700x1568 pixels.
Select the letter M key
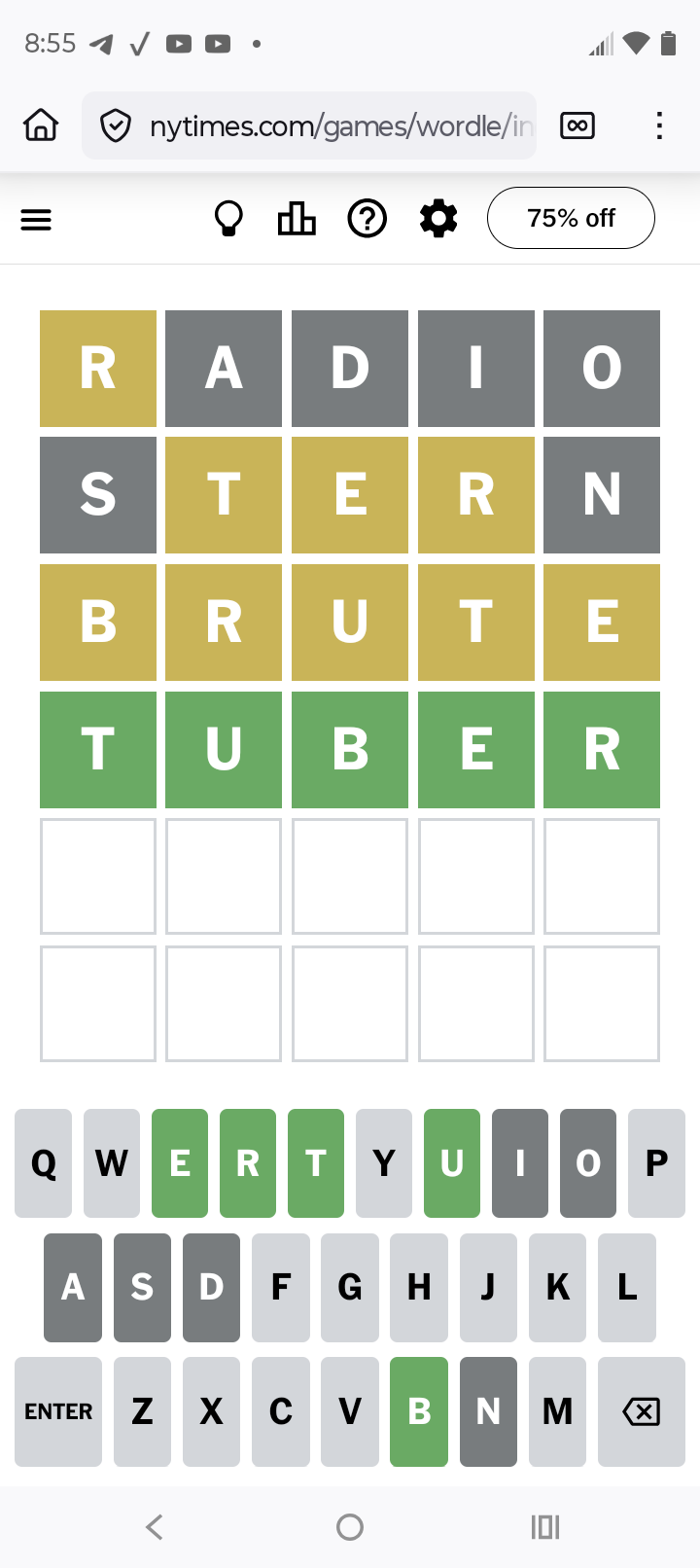557,1411
